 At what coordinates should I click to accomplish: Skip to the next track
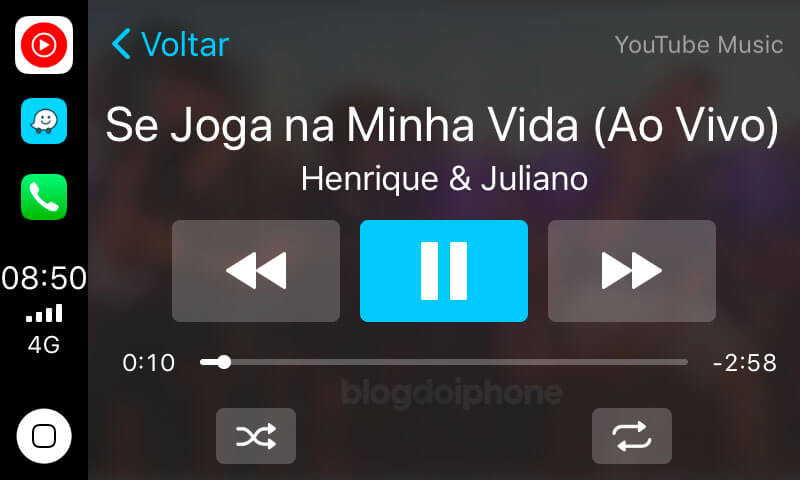point(631,271)
